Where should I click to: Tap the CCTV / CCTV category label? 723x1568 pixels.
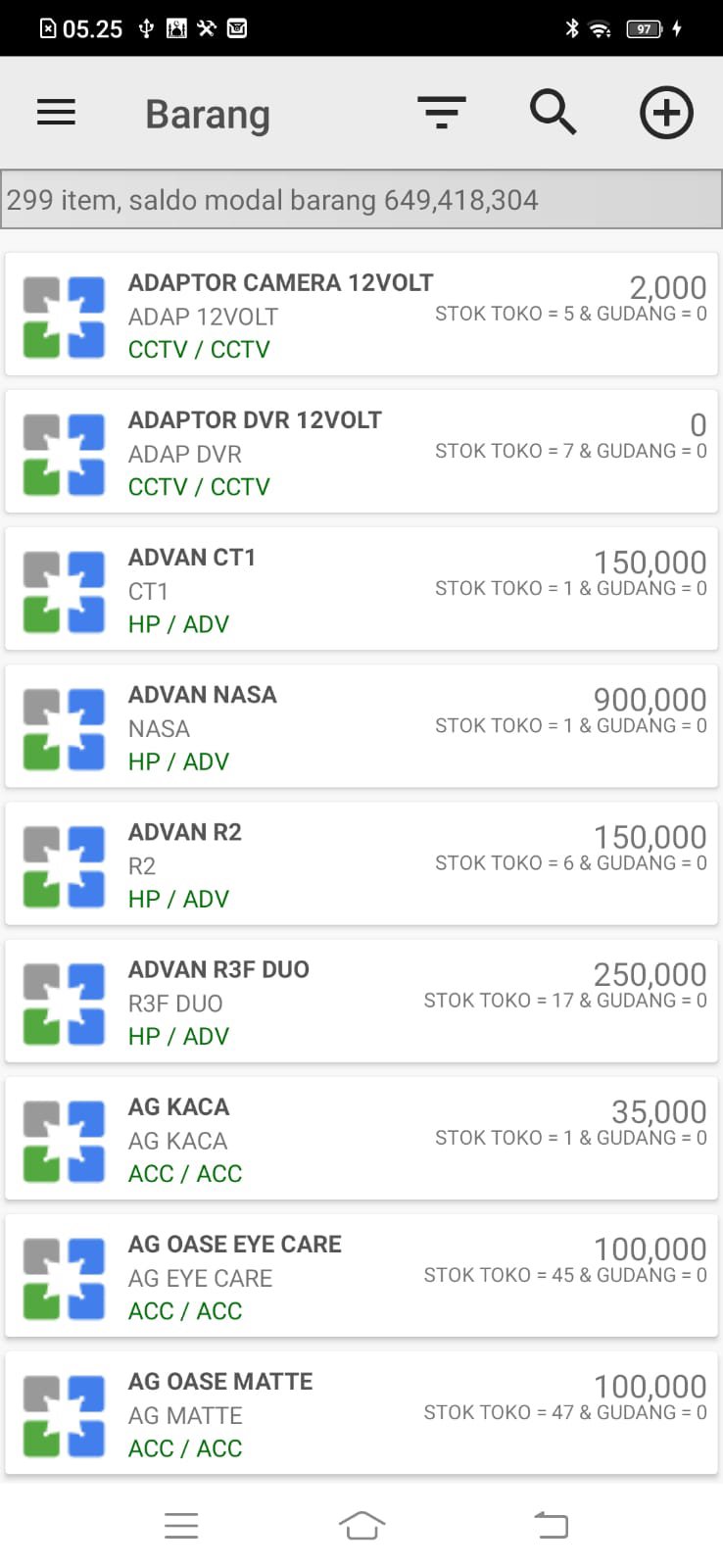(x=198, y=349)
